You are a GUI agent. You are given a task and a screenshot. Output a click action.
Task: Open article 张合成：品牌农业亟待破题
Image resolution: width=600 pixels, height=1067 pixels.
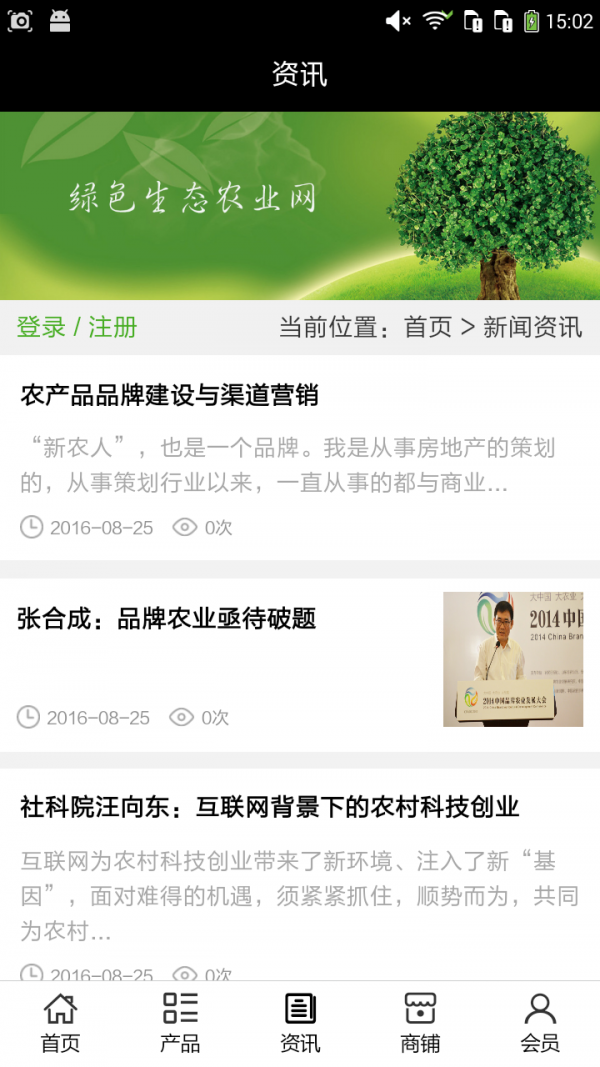167,619
